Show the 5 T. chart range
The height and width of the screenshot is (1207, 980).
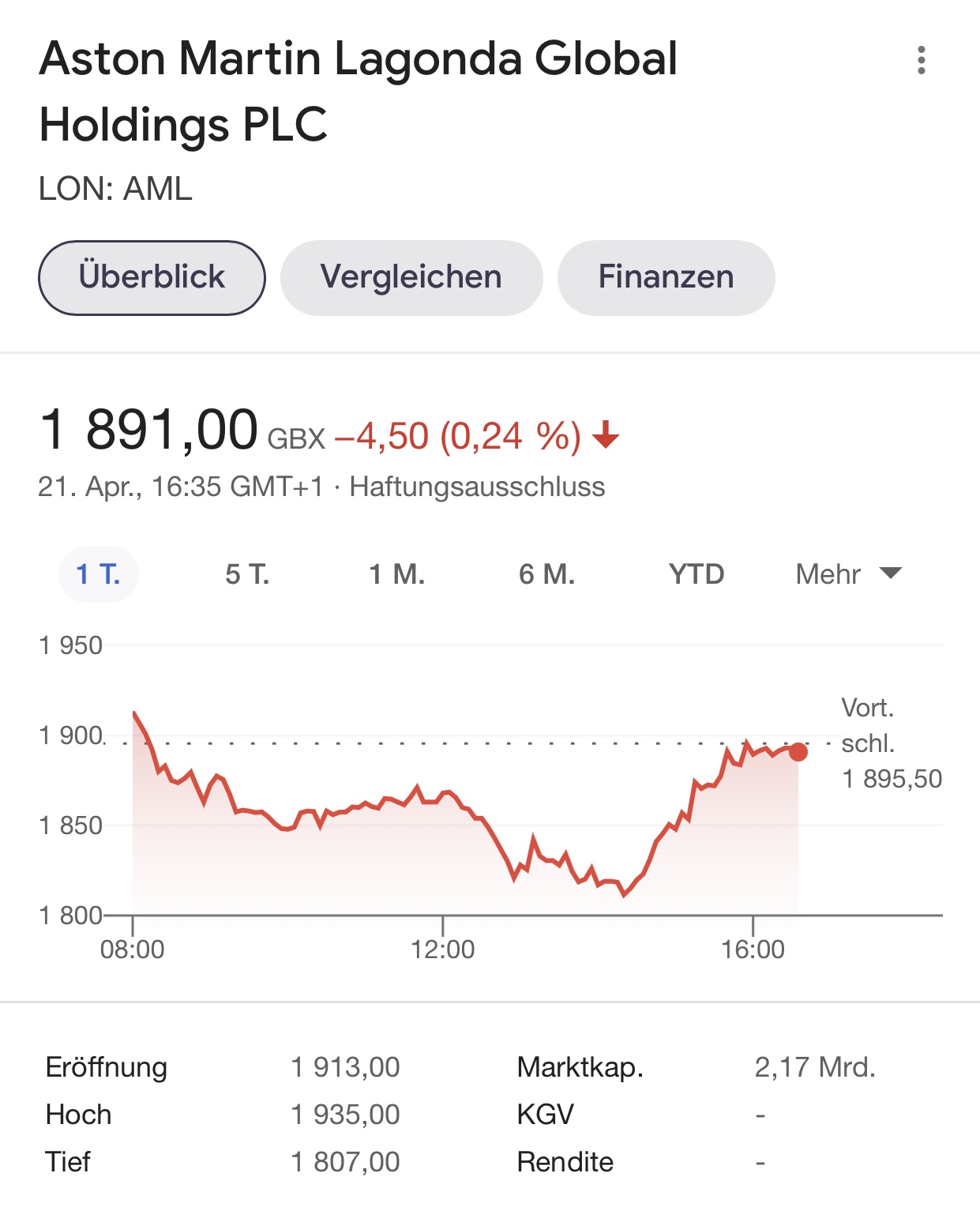pyautogui.click(x=247, y=574)
